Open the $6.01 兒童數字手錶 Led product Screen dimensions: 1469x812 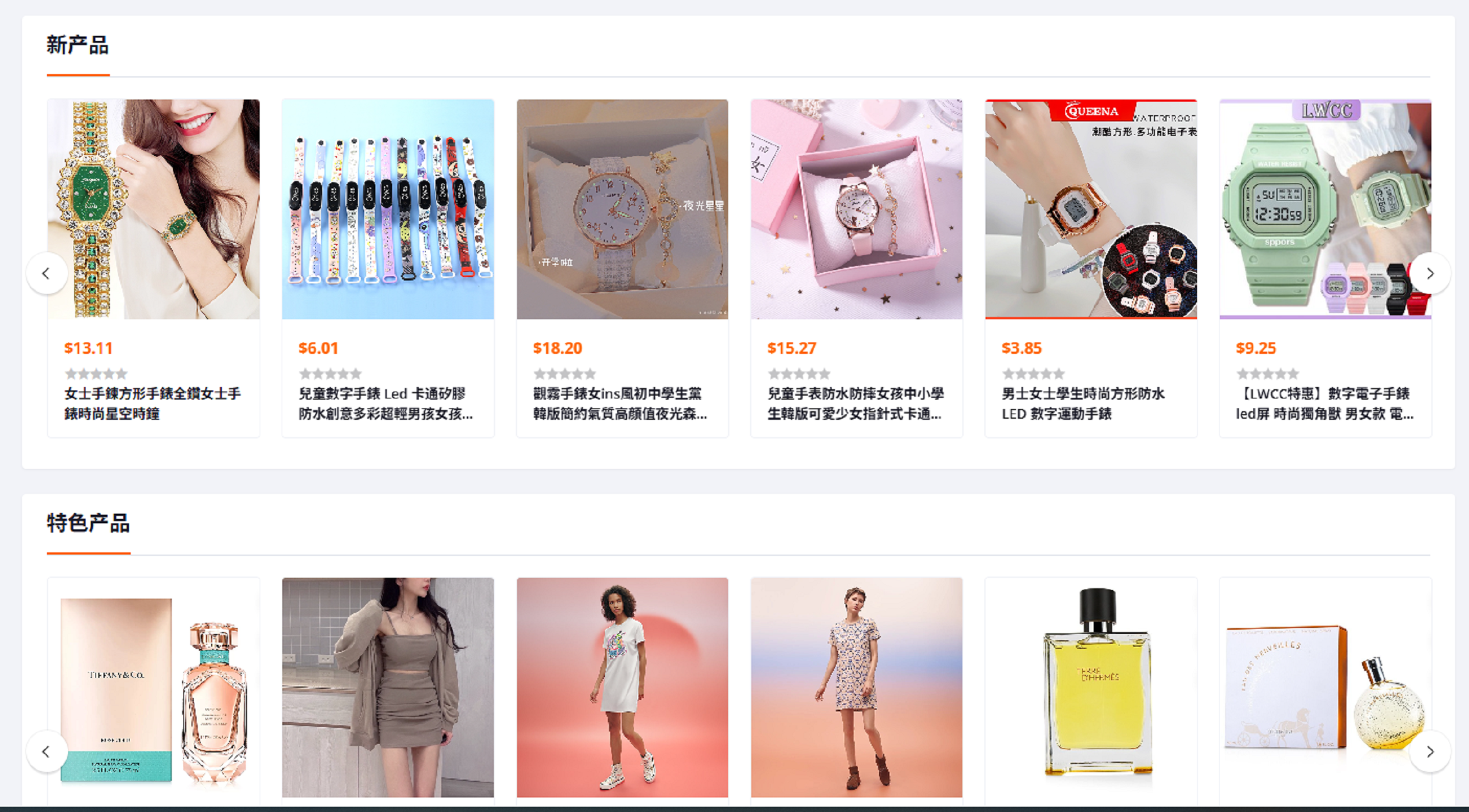click(x=387, y=209)
